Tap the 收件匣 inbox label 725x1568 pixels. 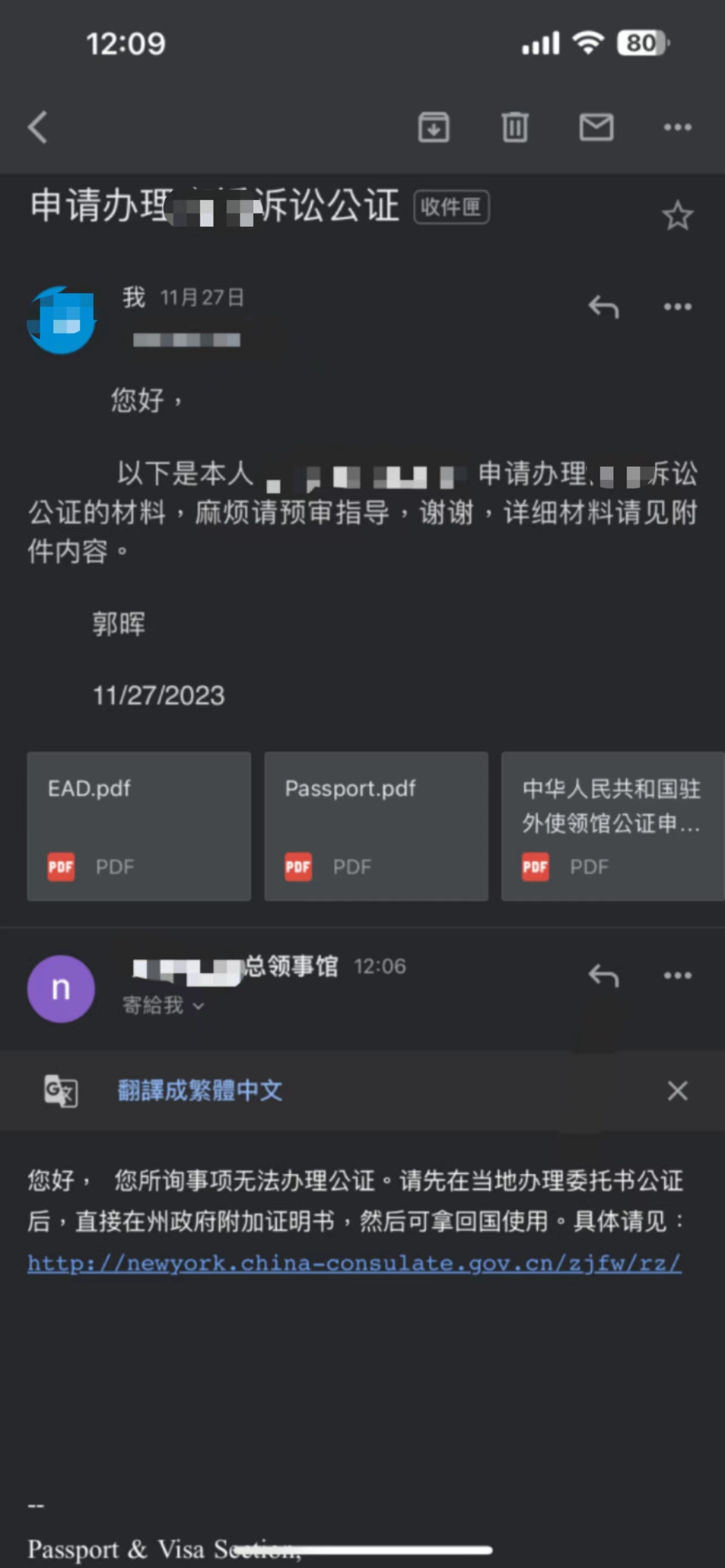(451, 208)
